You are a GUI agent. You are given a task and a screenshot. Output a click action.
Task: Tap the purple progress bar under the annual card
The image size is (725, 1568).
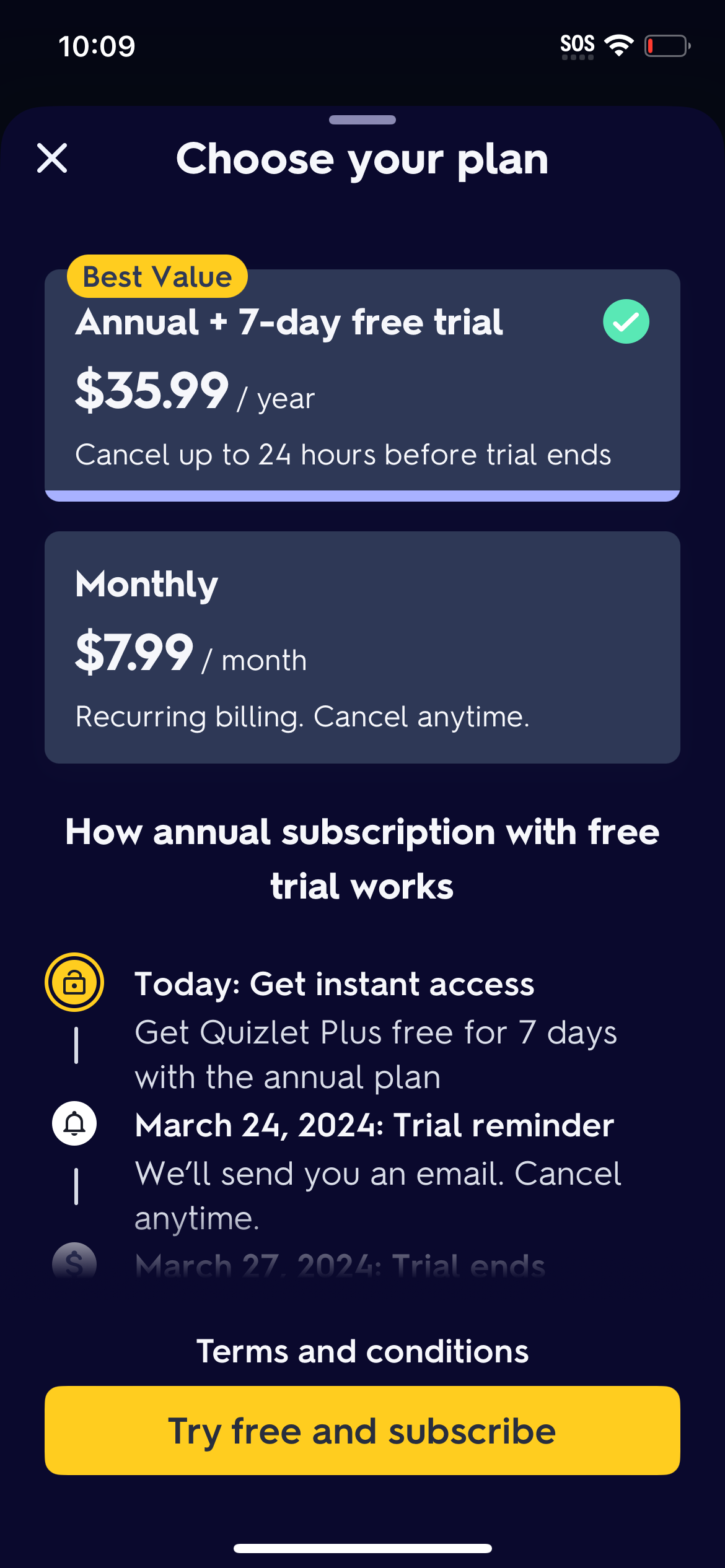coord(362,495)
